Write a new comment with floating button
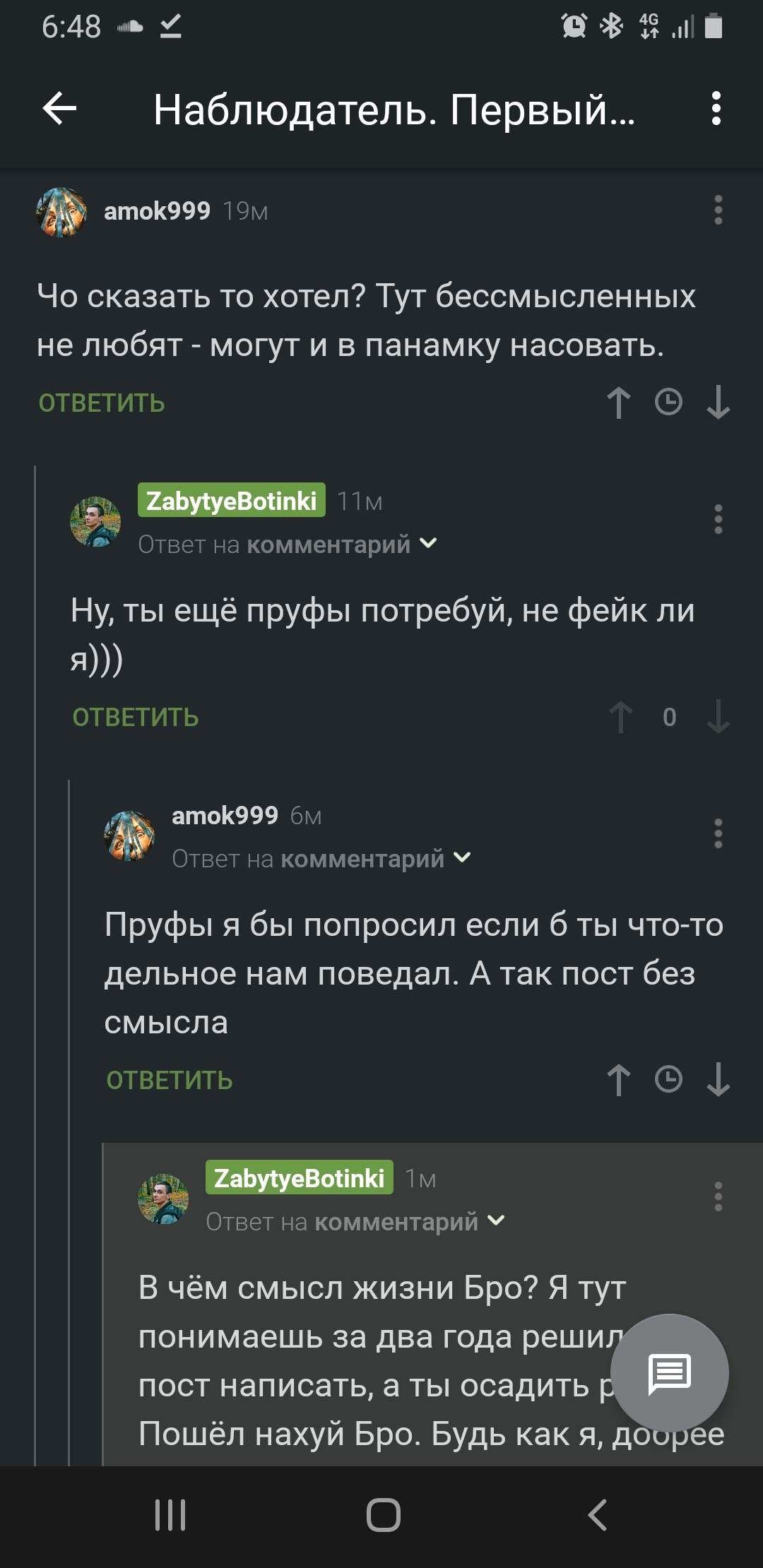Image resolution: width=763 pixels, height=1568 pixels. 669,1373
